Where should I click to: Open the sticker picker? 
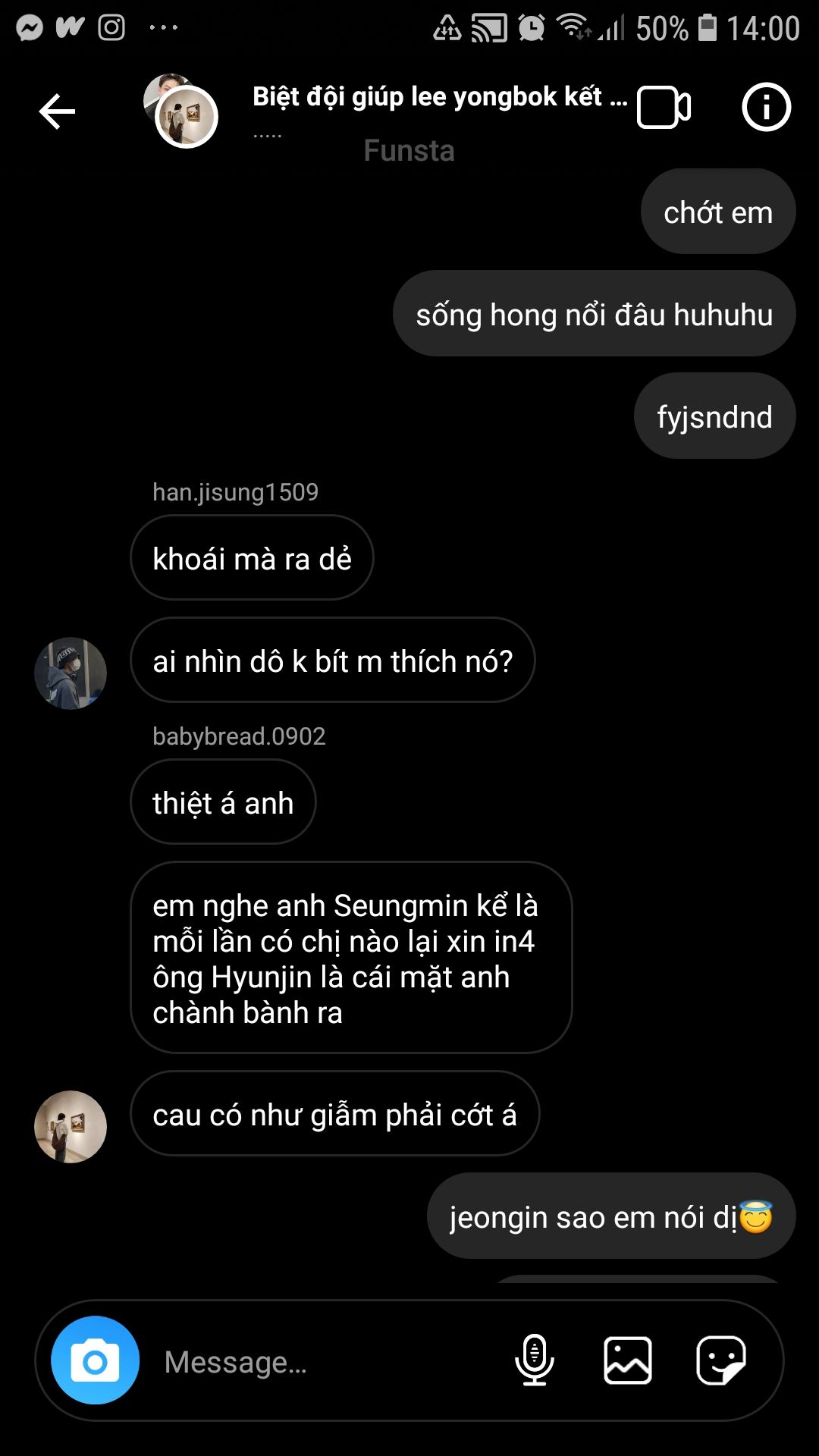click(720, 1360)
